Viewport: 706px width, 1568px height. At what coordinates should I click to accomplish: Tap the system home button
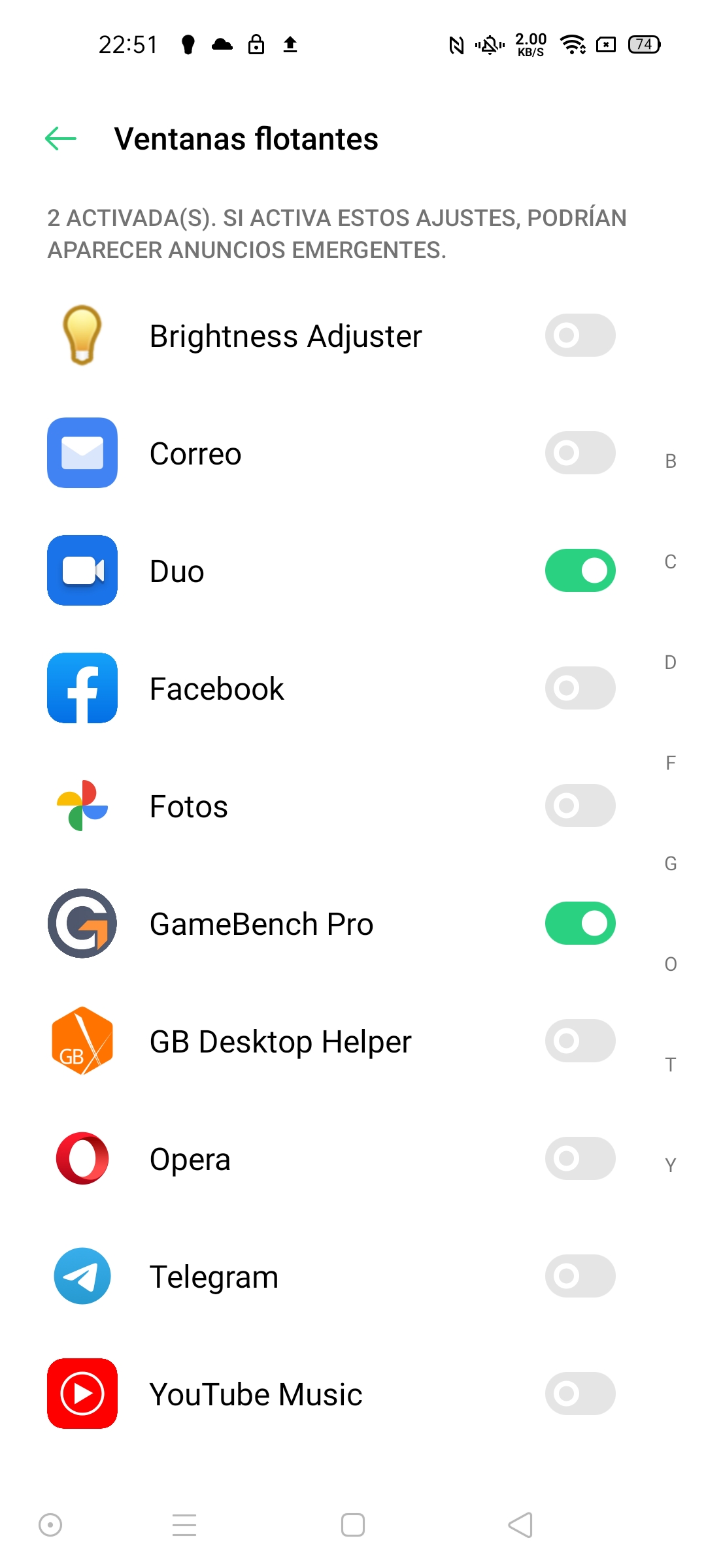click(x=353, y=1525)
